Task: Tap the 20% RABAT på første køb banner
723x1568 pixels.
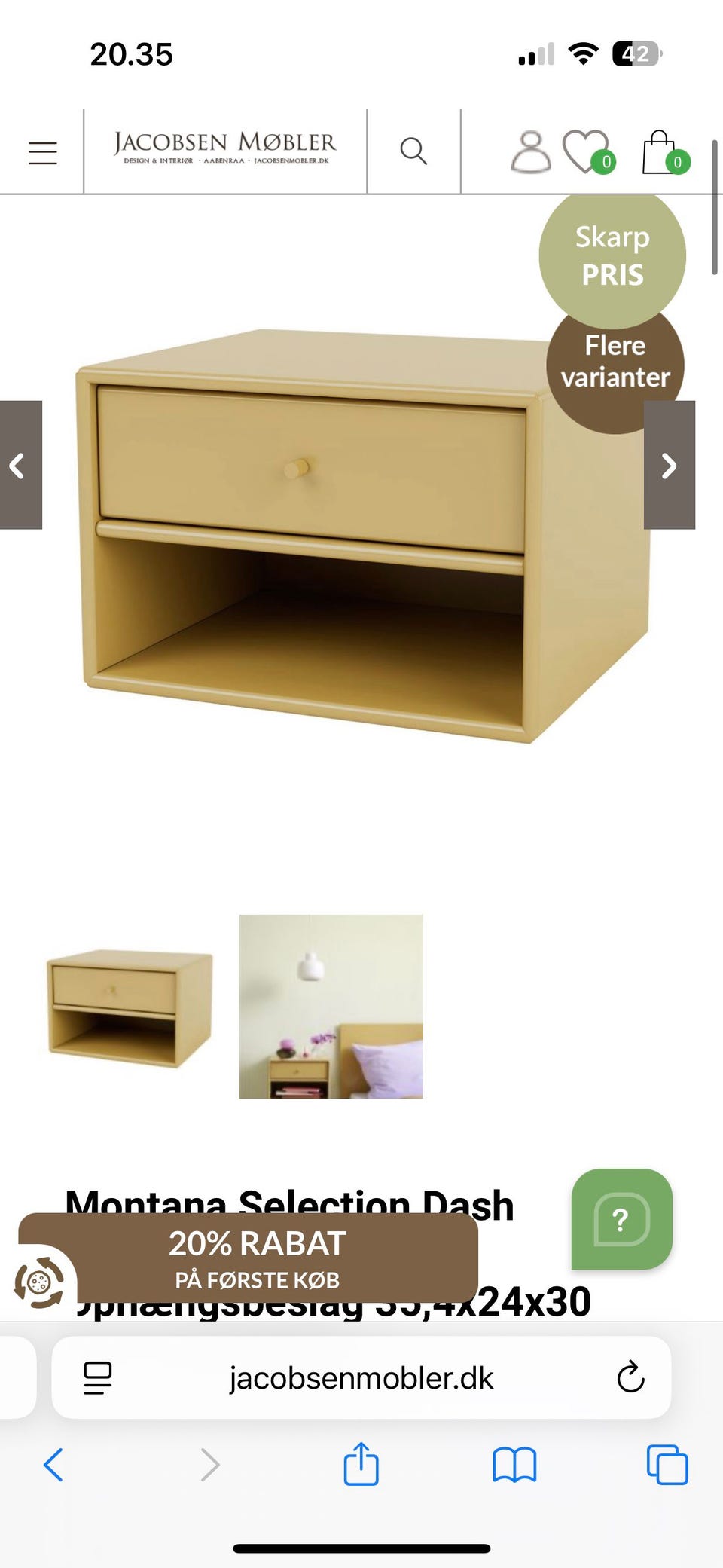Action: (256, 1258)
